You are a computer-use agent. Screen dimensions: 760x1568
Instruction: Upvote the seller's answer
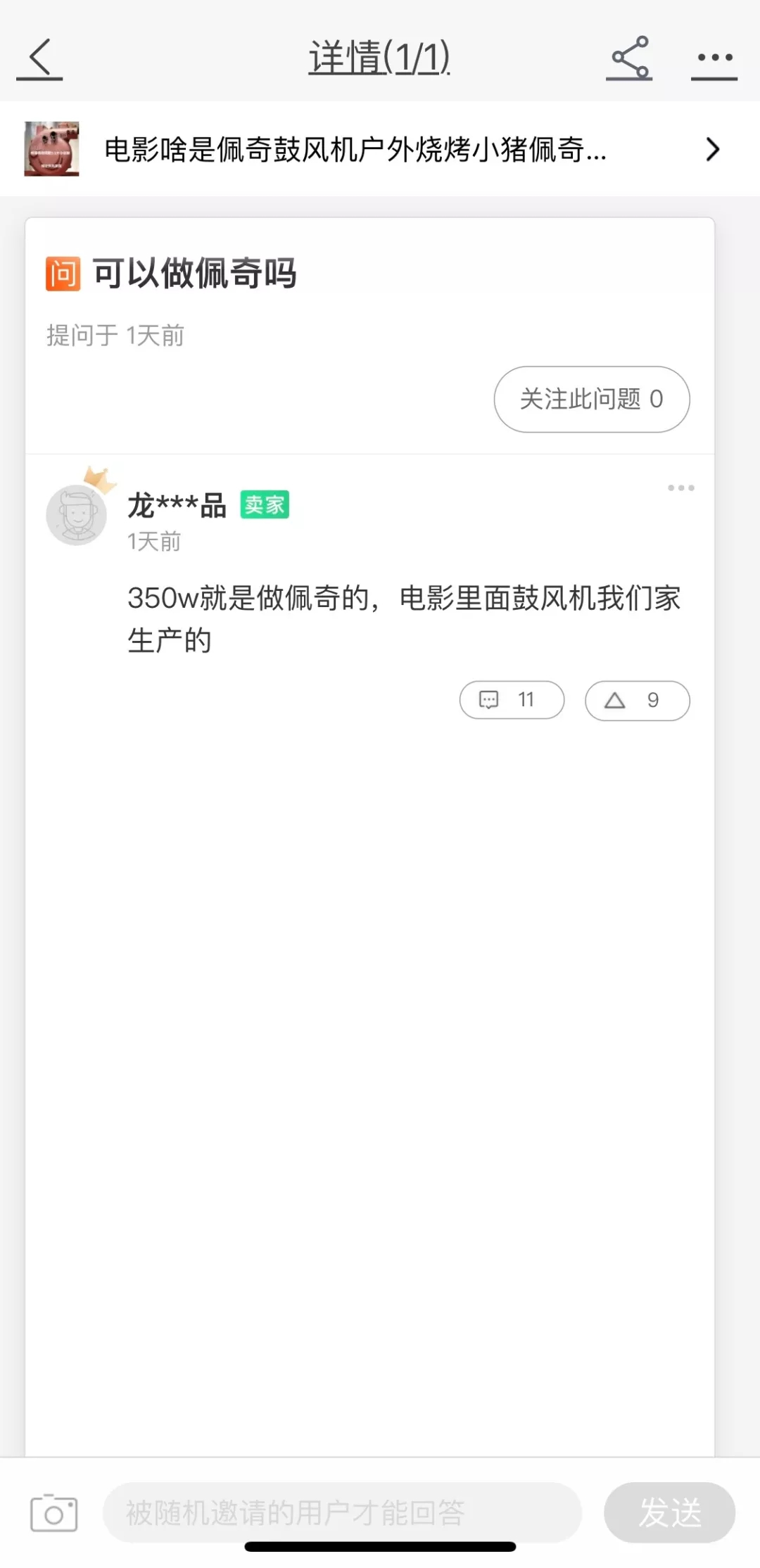[637, 700]
